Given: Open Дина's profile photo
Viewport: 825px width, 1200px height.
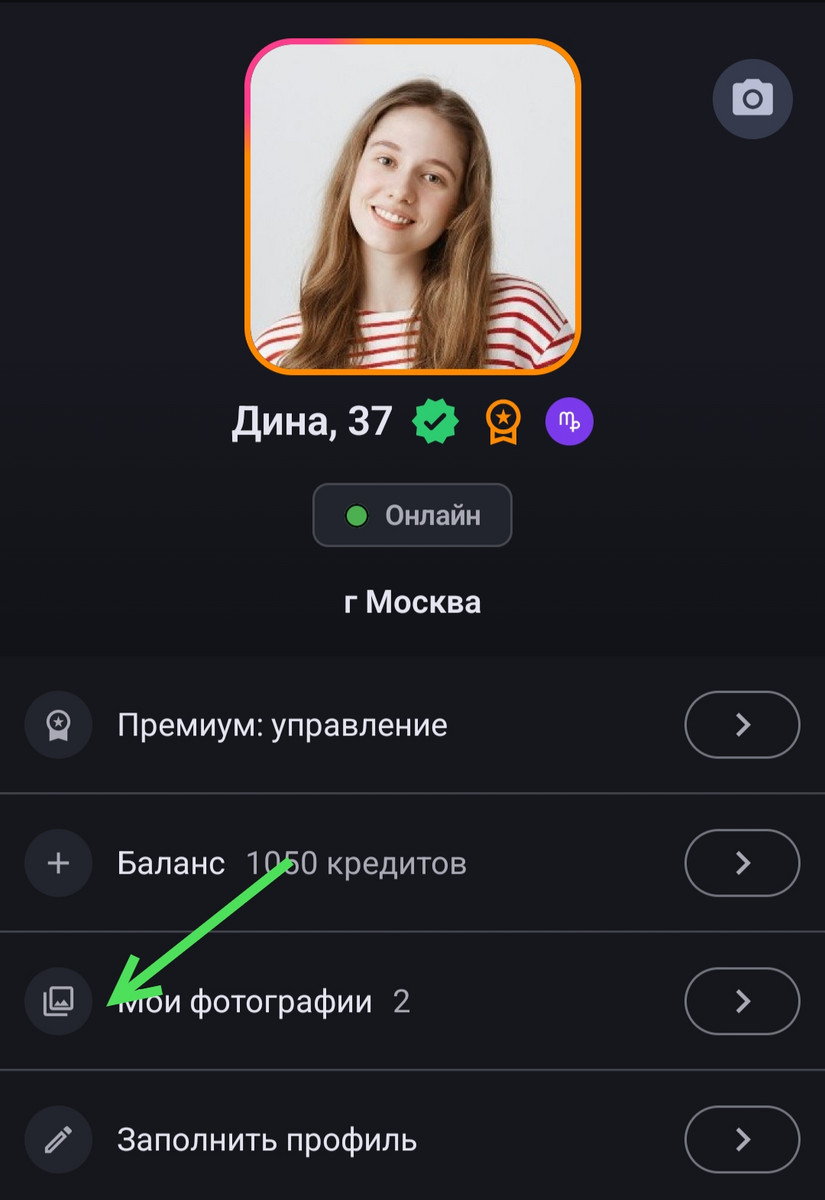Looking at the screenshot, I should point(412,206).
